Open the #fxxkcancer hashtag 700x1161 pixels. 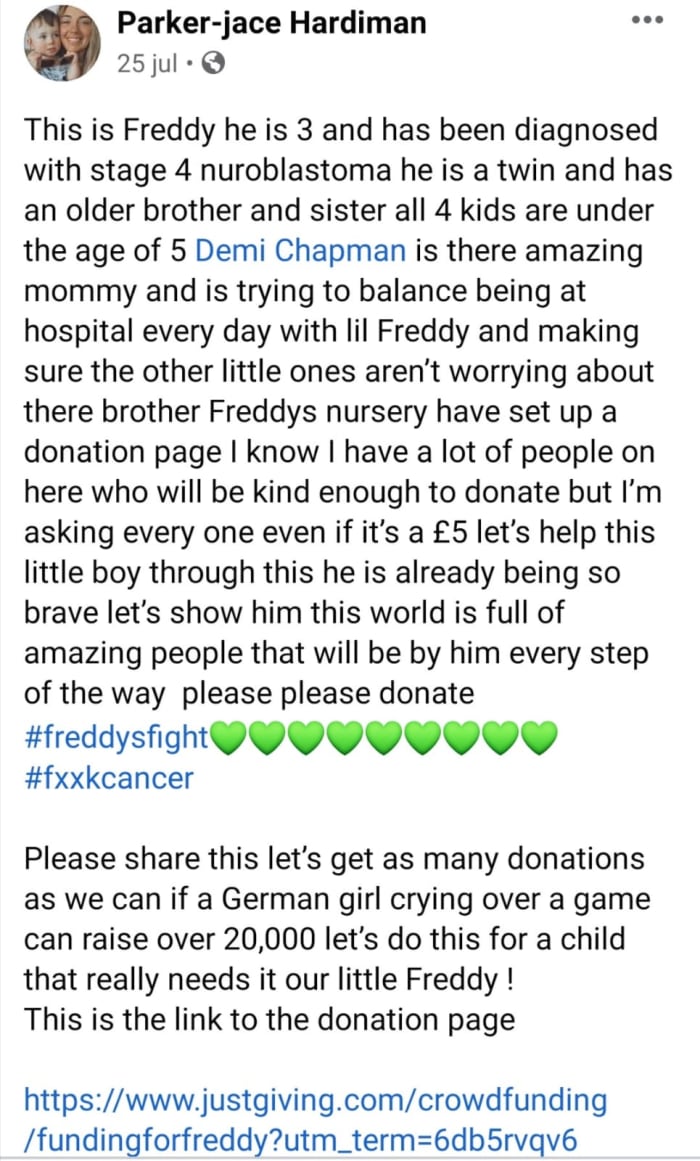tap(108, 778)
